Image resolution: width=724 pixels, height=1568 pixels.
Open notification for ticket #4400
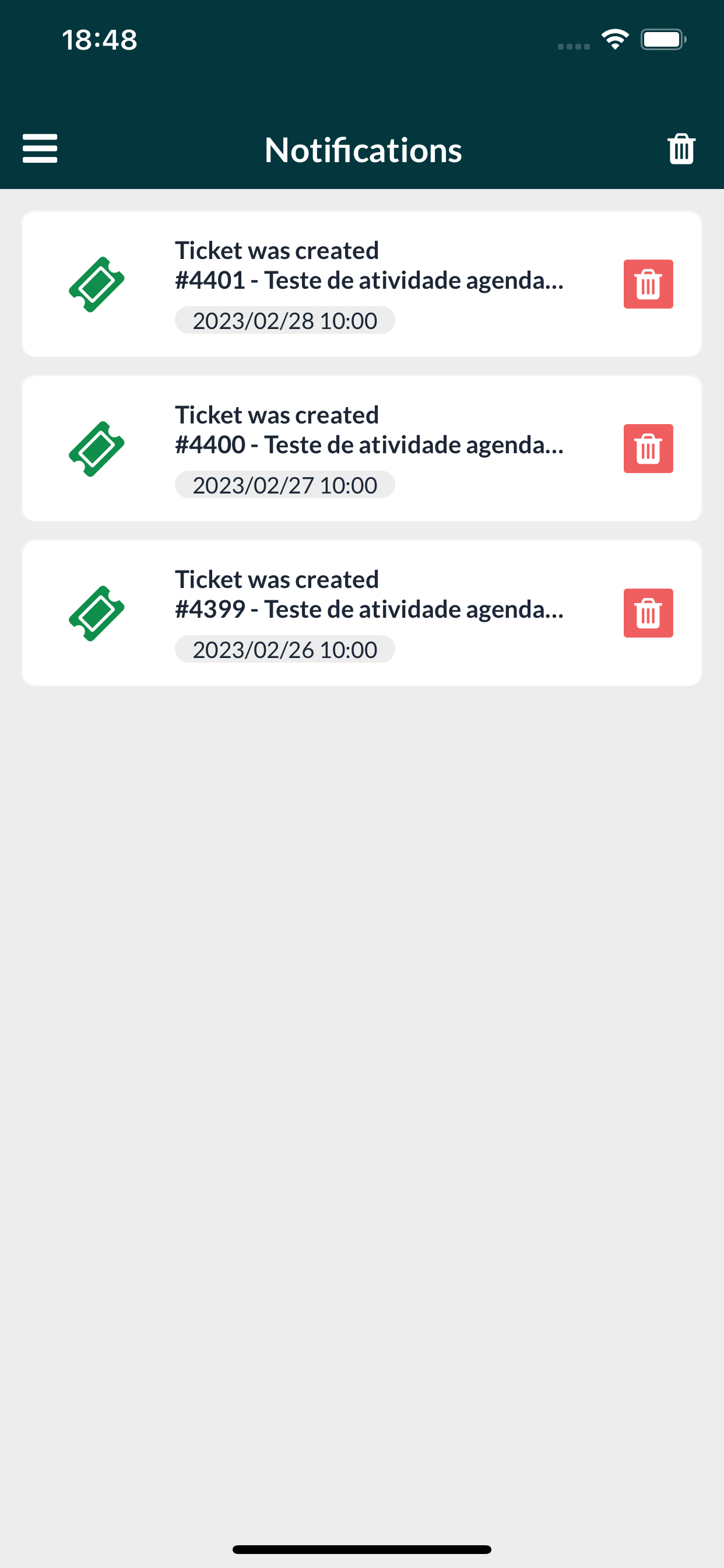(x=361, y=448)
